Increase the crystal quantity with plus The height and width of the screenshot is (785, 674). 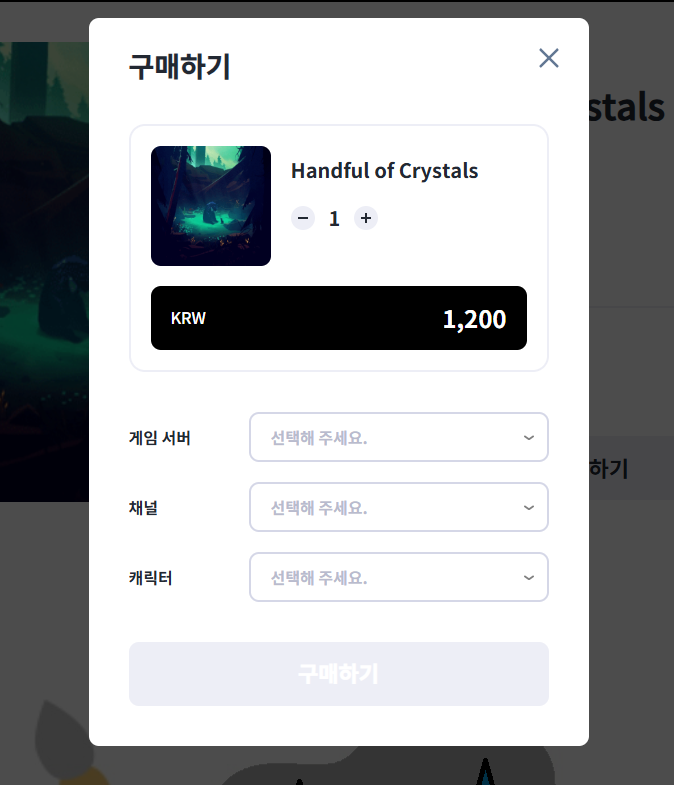point(366,218)
